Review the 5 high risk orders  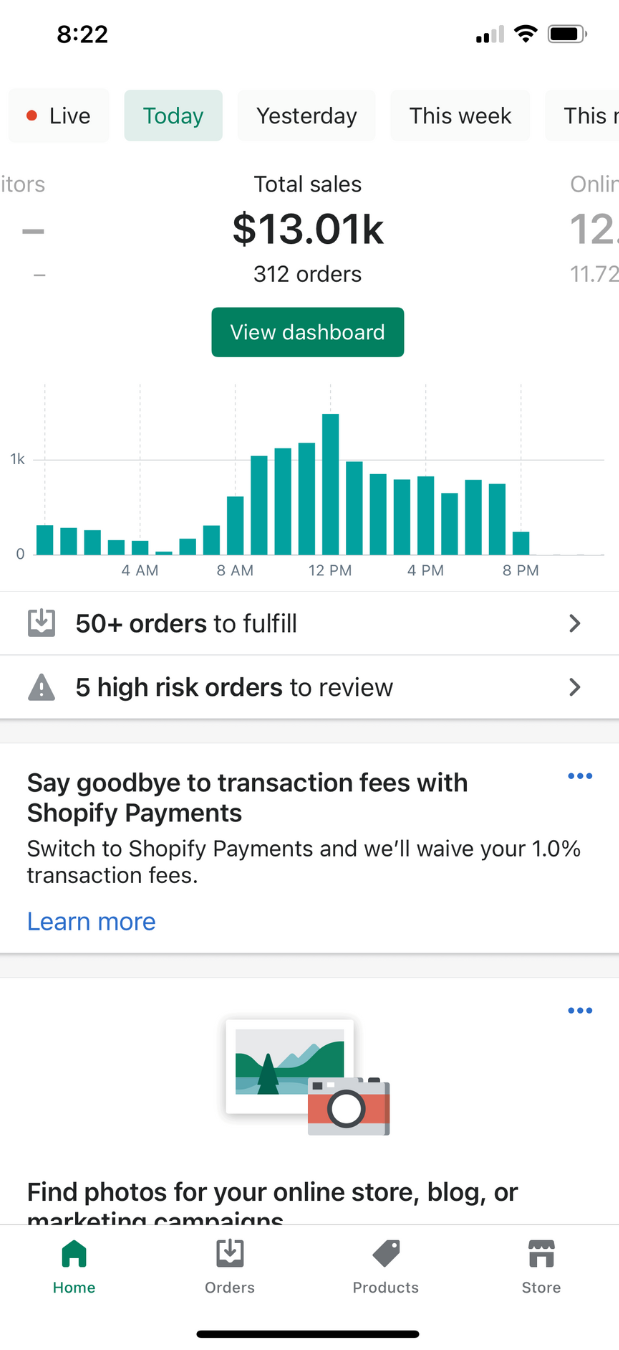309,688
